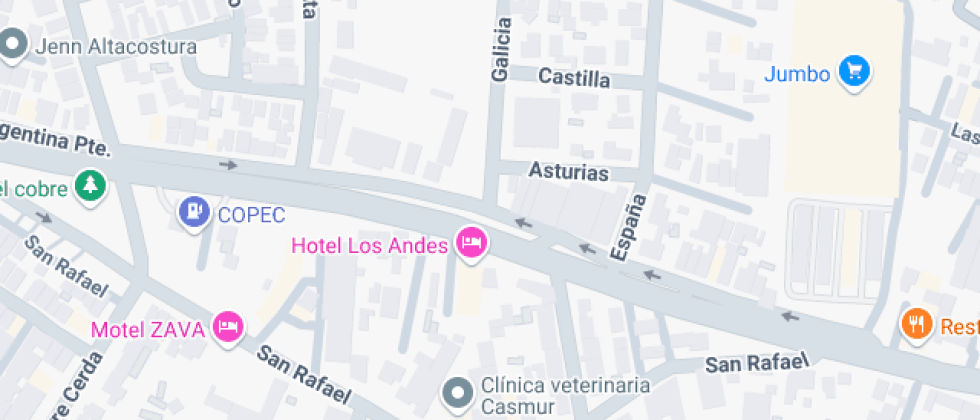The width and height of the screenshot is (980, 420).
Task: Open the Jenn Altacostura pin
Action: pos(13,45)
